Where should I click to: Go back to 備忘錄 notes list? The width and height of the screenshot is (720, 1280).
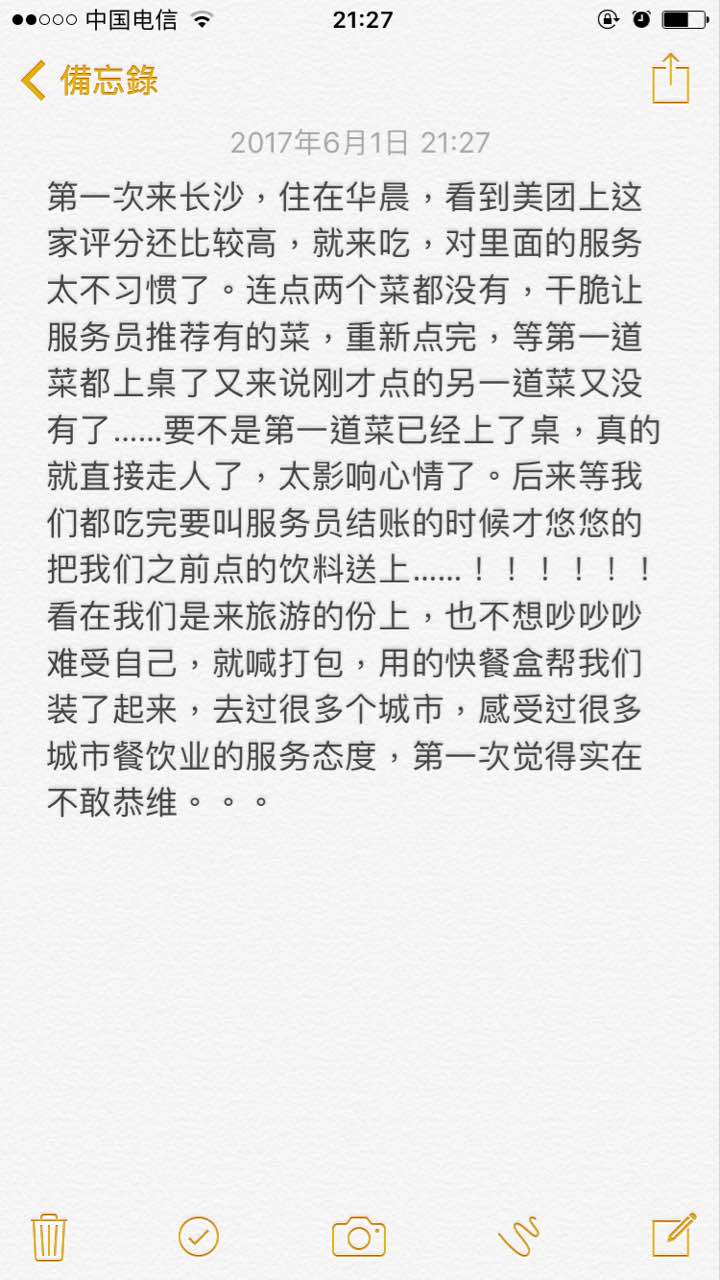(90, 80)
